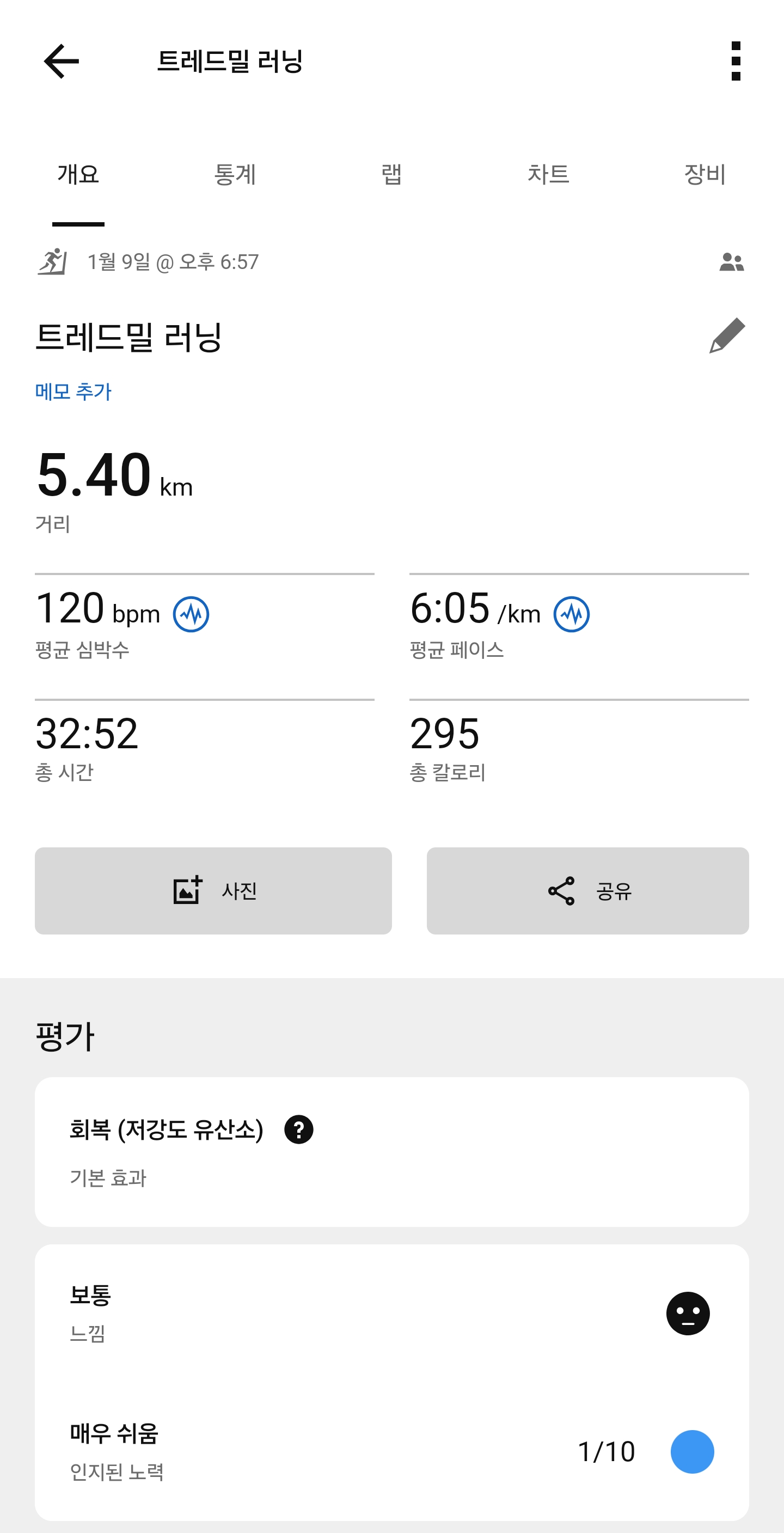The height and width of the screenshot is (1533, 784).
Task: Tap the back arrow to leave activity
Action: click(62, 62)
